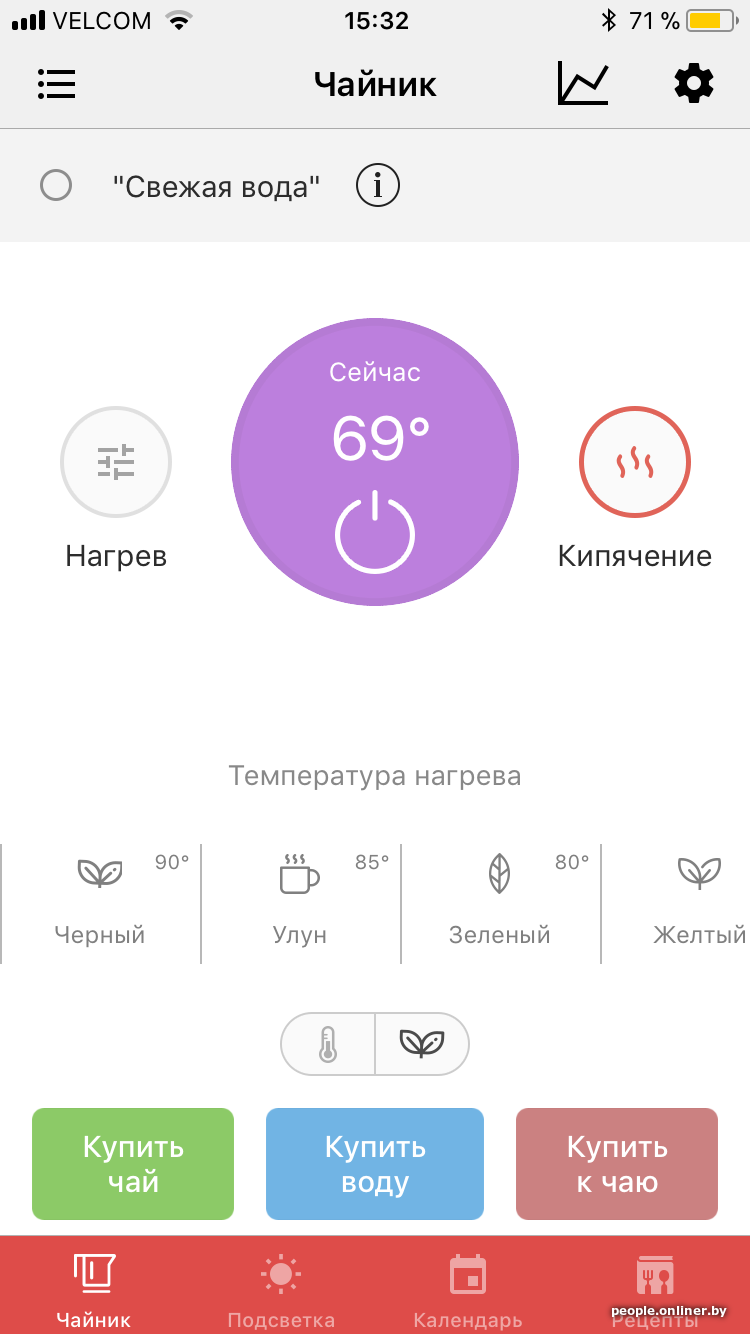Switch to the Подсветка tab

(281, 1290)
